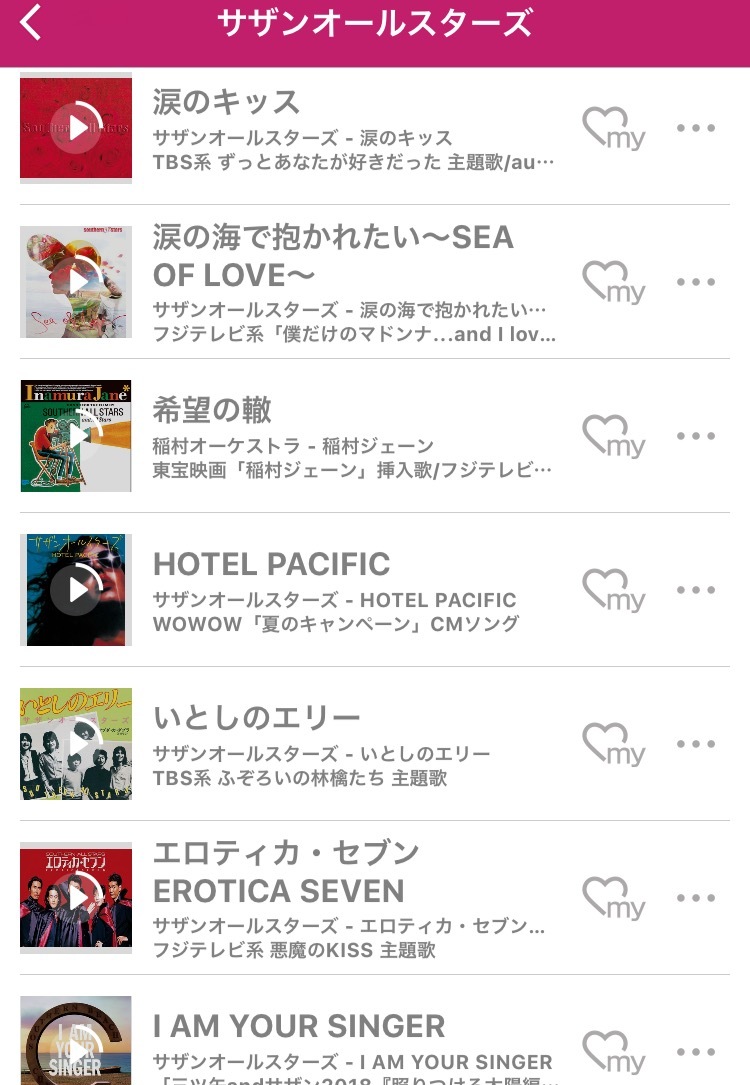Show the options menu for いとしのエリー
750x1085 pixels.
[x=696, y=744]
